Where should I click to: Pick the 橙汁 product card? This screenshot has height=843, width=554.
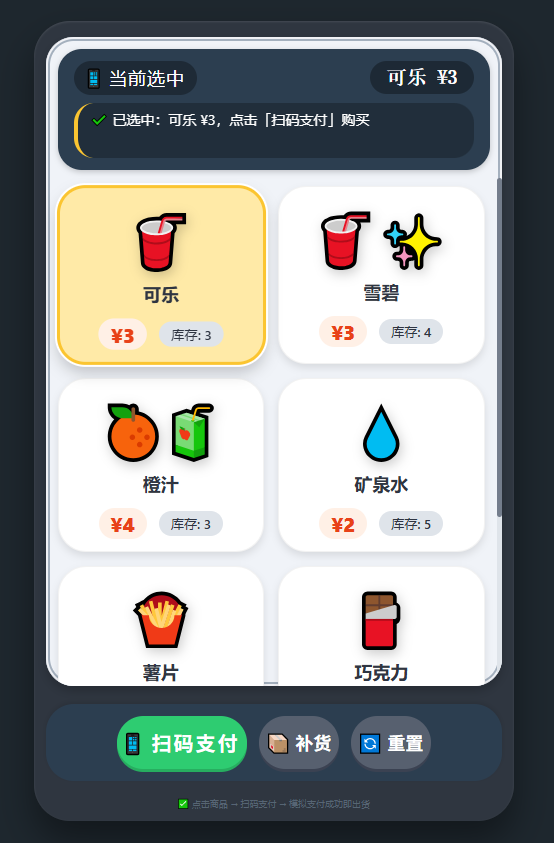161,465
